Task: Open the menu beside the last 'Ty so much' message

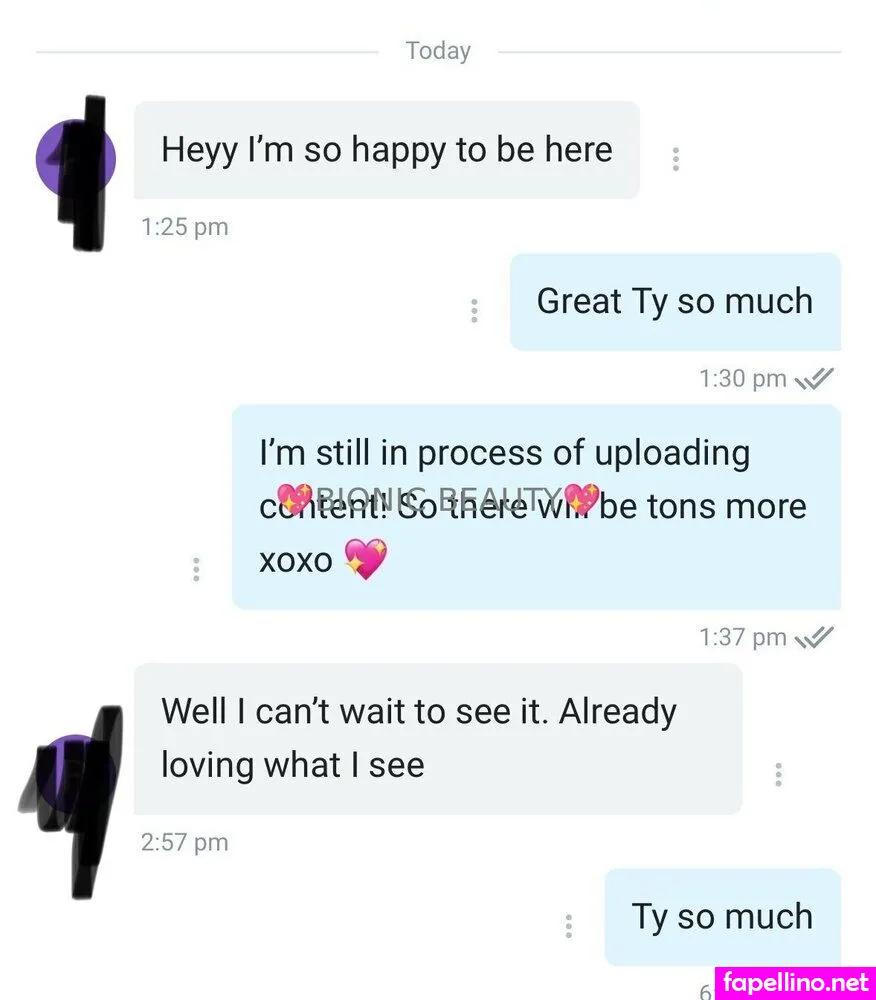Action: click(x=568, y=926)
